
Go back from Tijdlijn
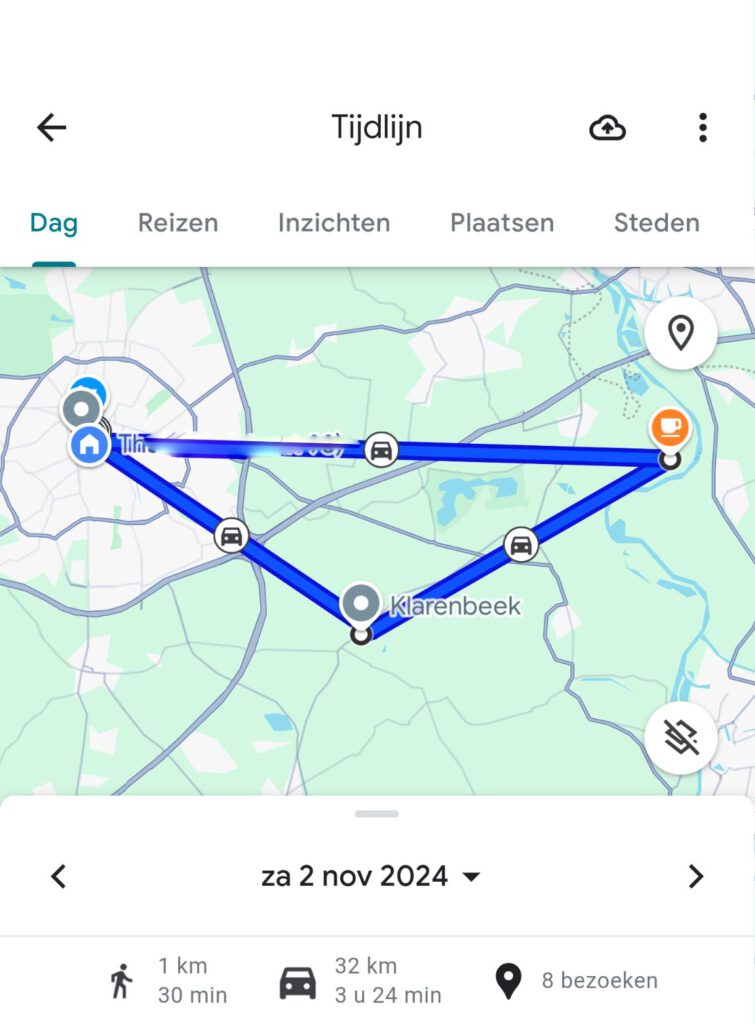pos(51,127)
